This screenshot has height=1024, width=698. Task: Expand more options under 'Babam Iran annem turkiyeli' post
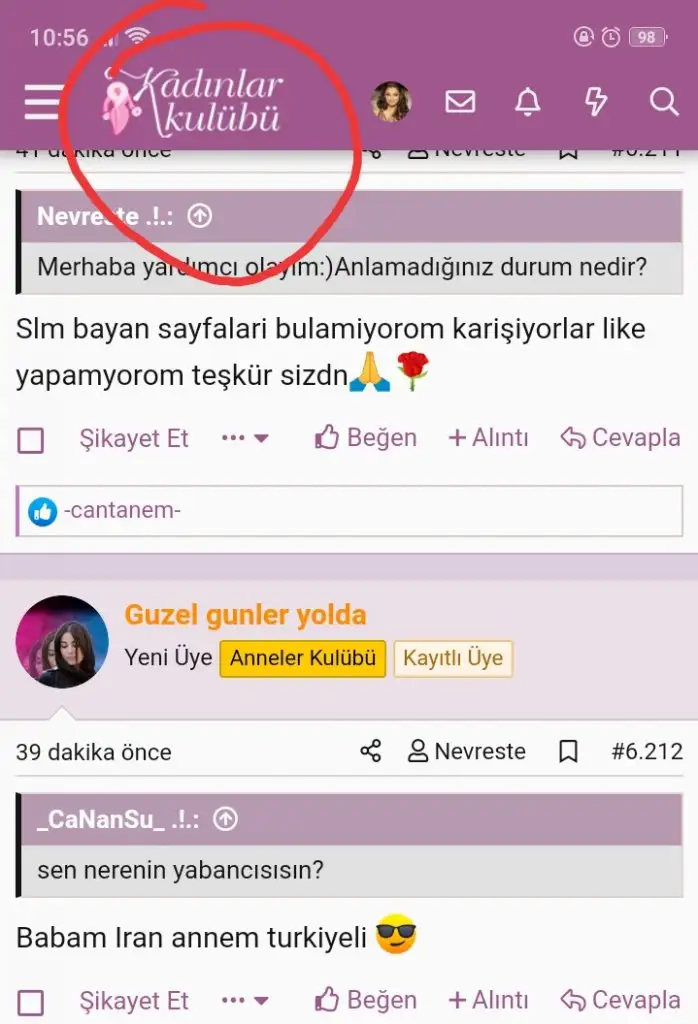tap(245, 1000)
